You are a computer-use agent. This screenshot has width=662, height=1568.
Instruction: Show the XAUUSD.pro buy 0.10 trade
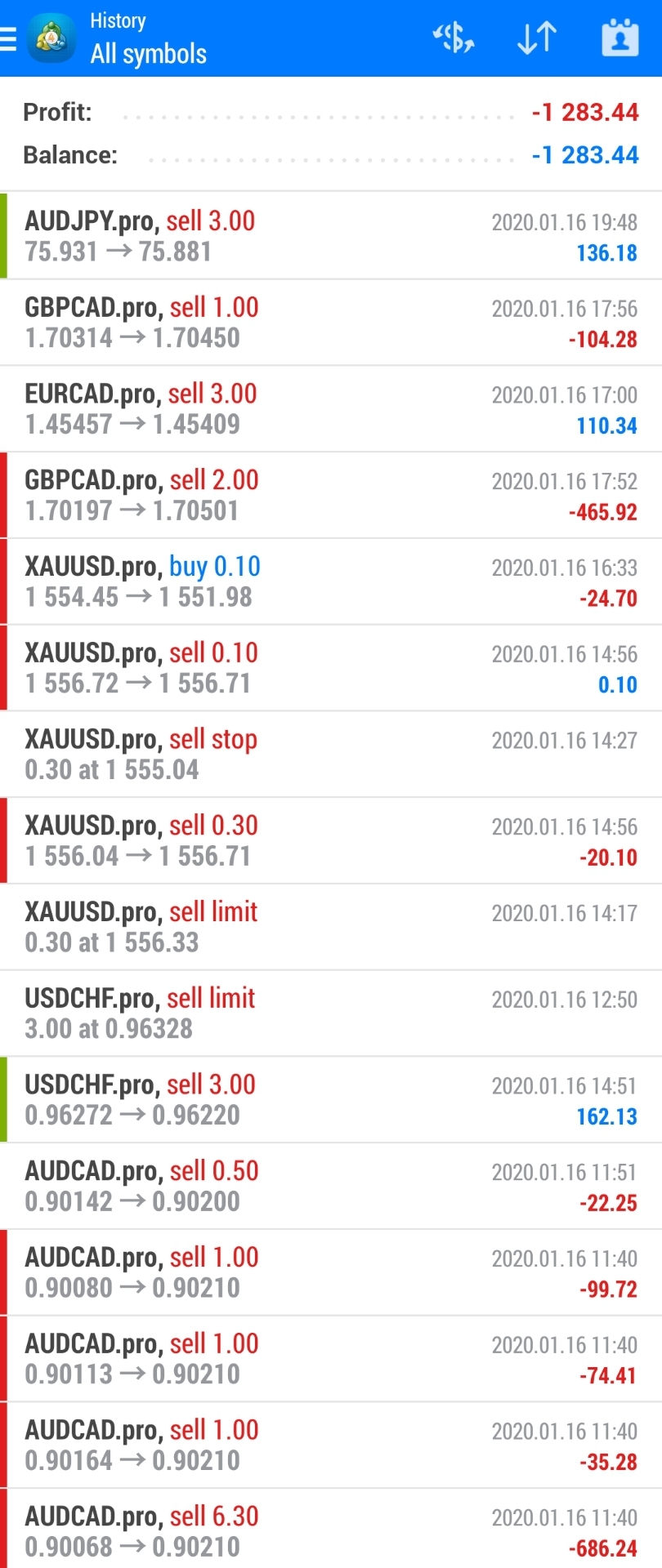pyautogui.click(x=331, y=582)
